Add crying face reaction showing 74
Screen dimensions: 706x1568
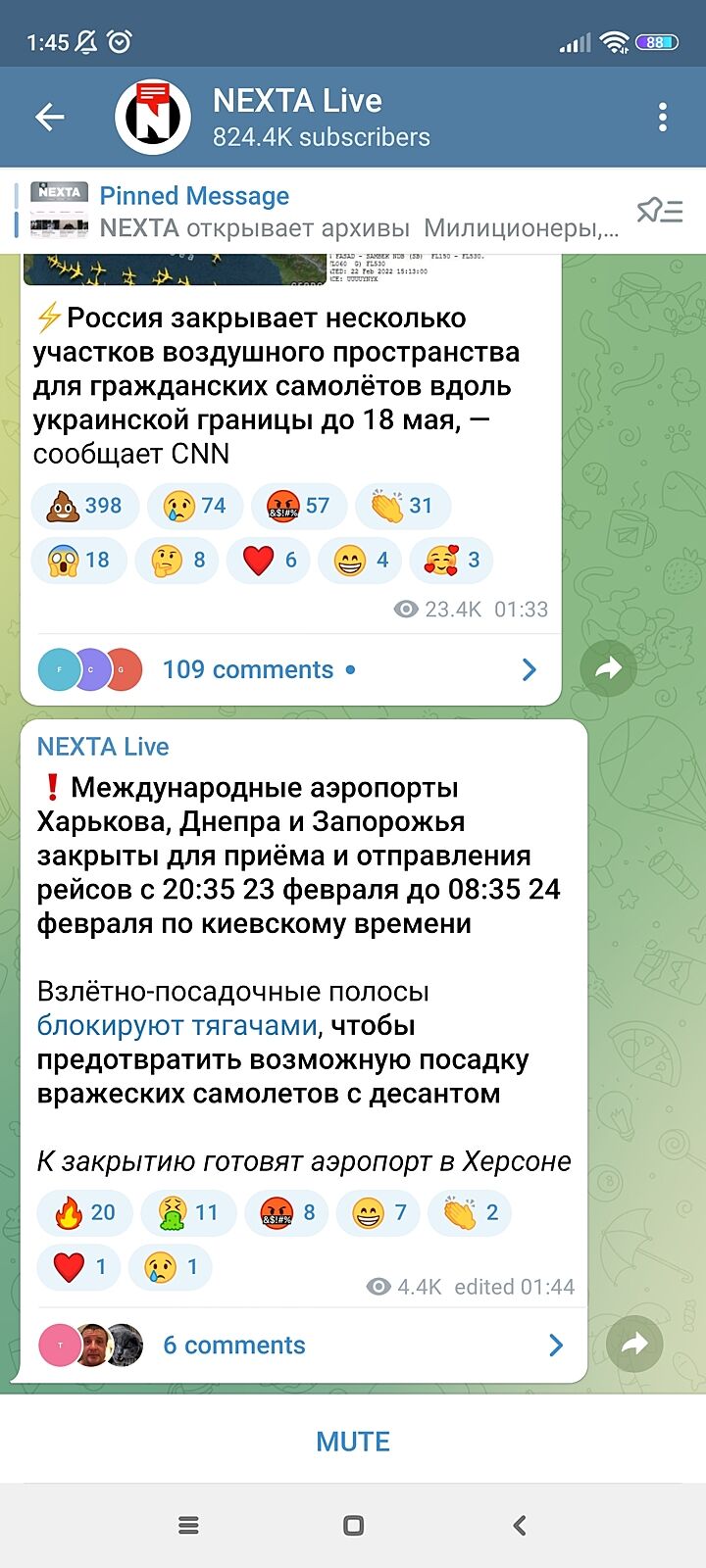(193, 506)
